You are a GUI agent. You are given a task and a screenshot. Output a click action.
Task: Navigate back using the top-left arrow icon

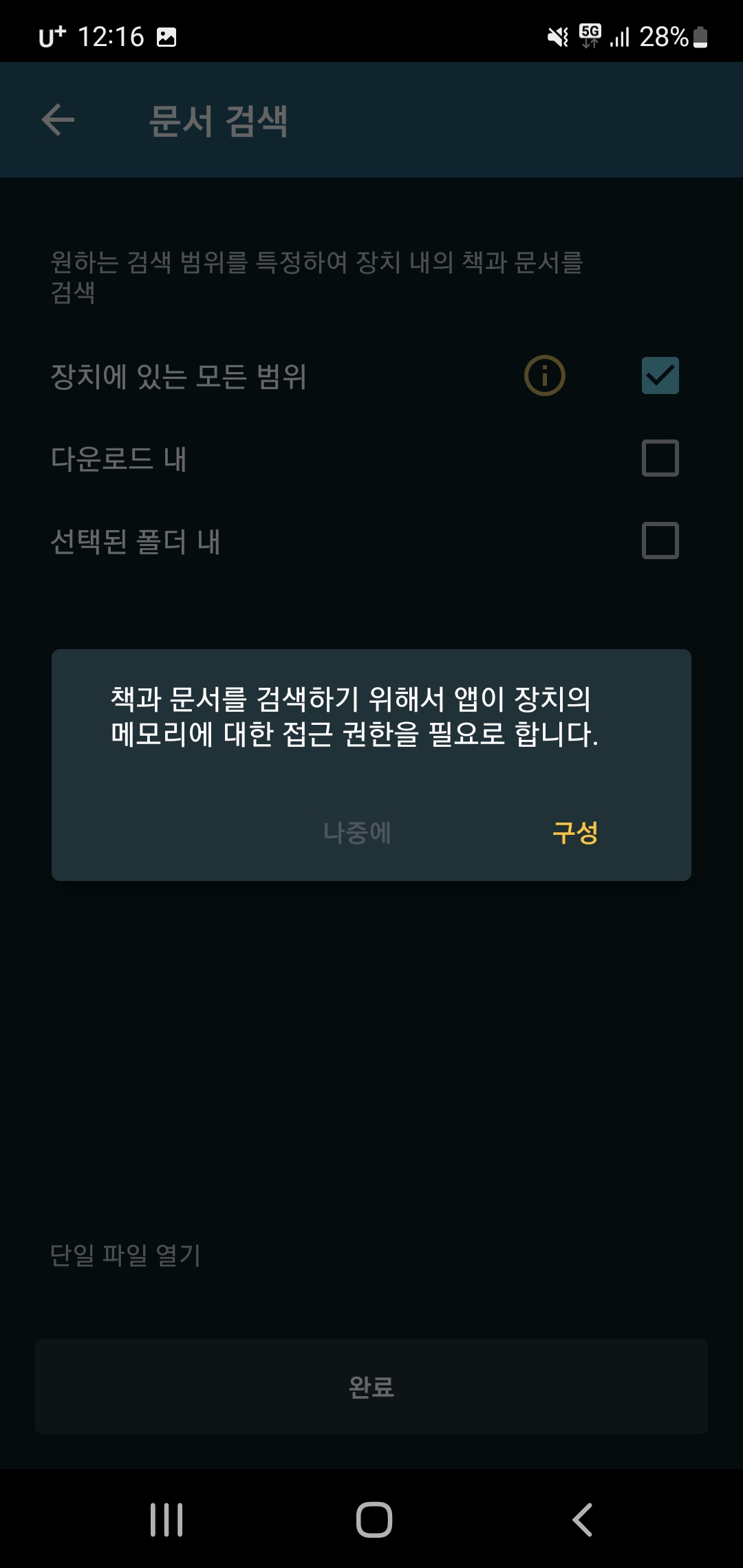coord(58,121)
